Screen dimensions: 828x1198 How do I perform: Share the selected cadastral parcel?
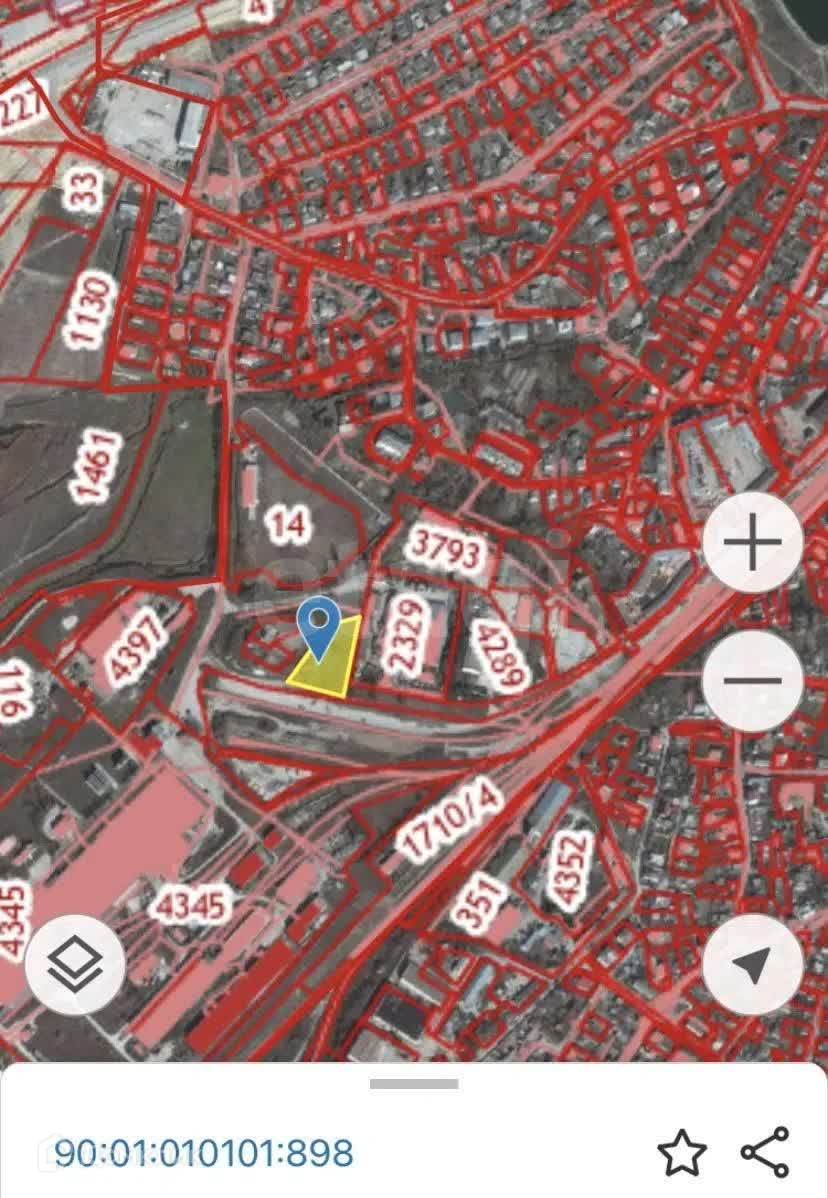click(765, 1152)
